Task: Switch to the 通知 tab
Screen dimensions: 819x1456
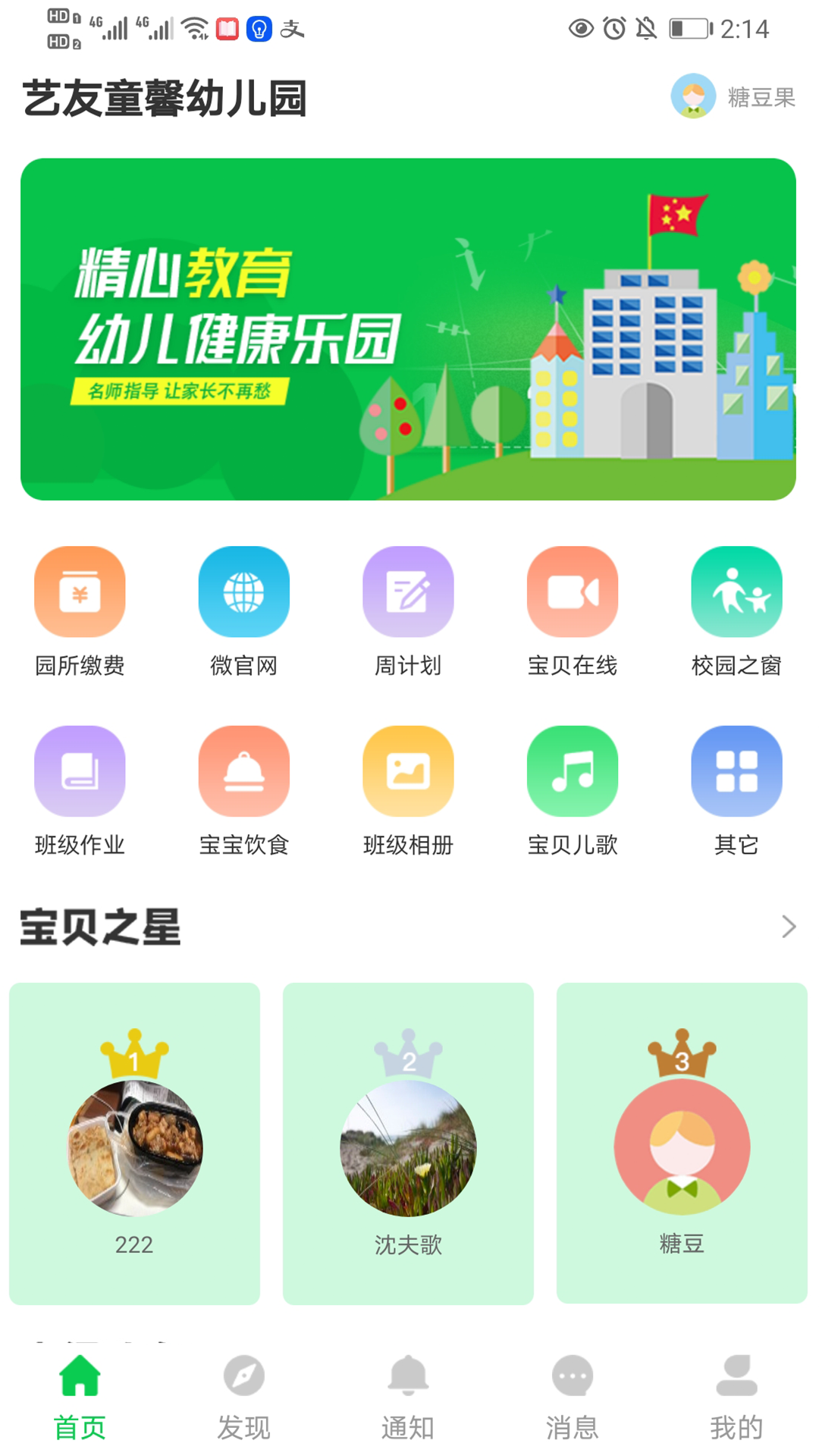Action: coord(408,1397)
